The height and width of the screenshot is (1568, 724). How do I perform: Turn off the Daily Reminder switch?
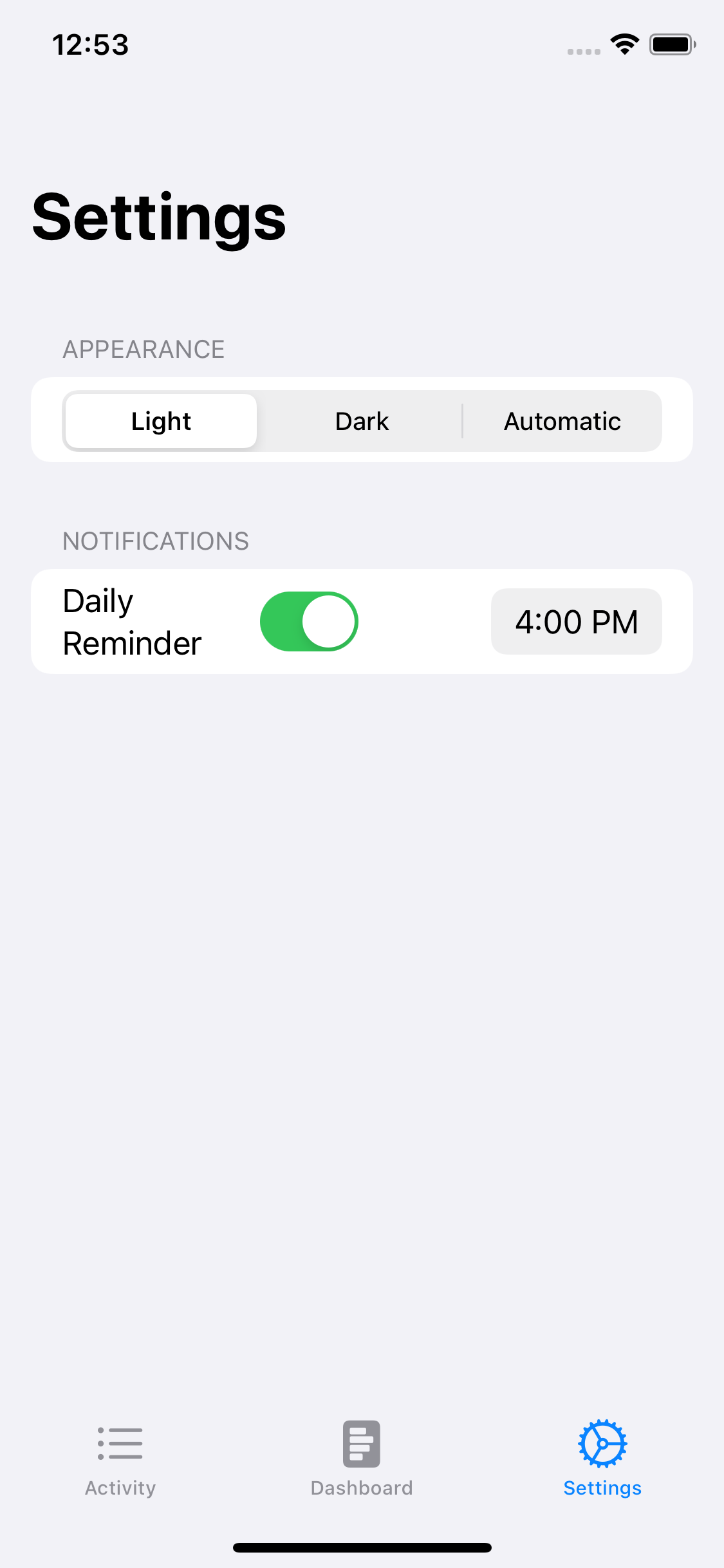click(x=309, y=621)
